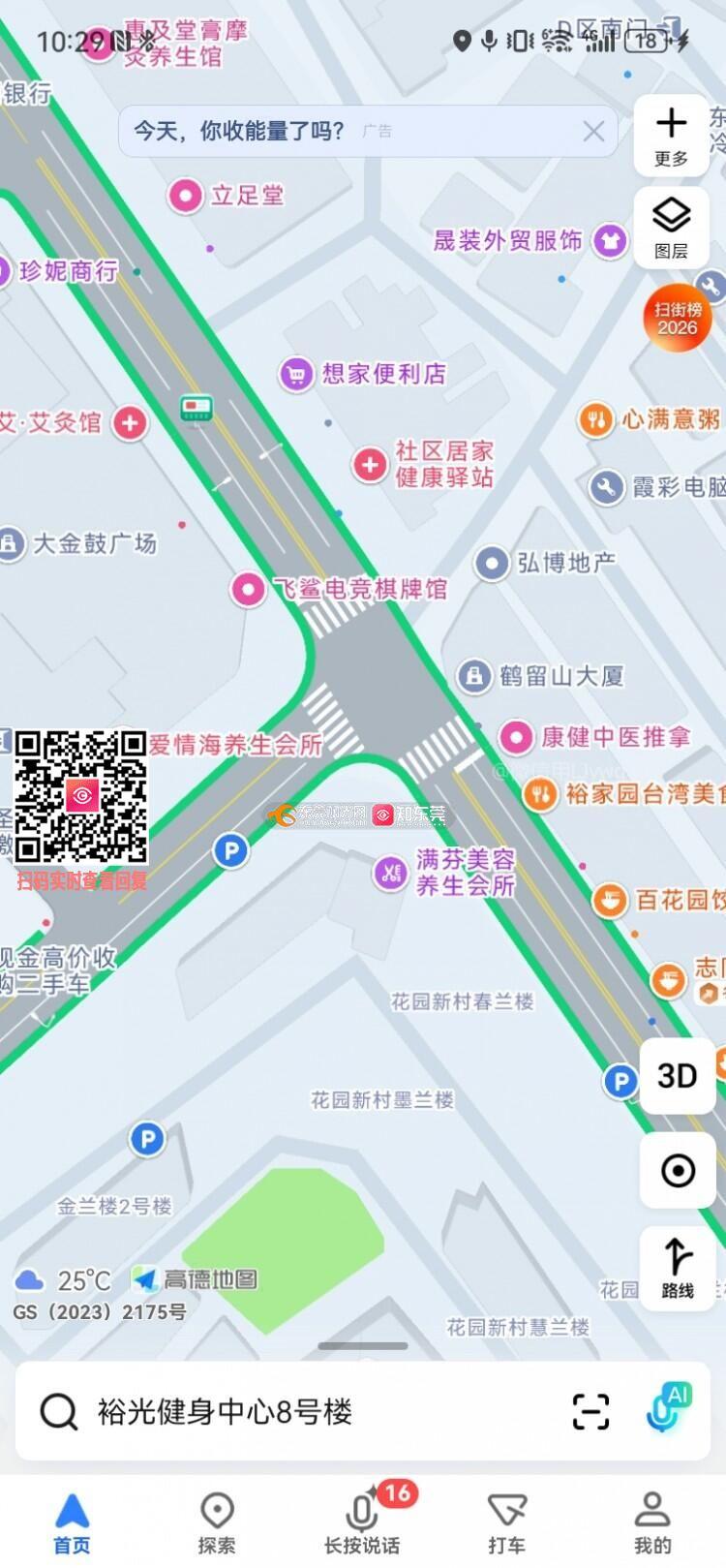Select the 飞鲨电竞棋牌馆 map marker
Screen dimensions: 726x1568
point(249,589)
